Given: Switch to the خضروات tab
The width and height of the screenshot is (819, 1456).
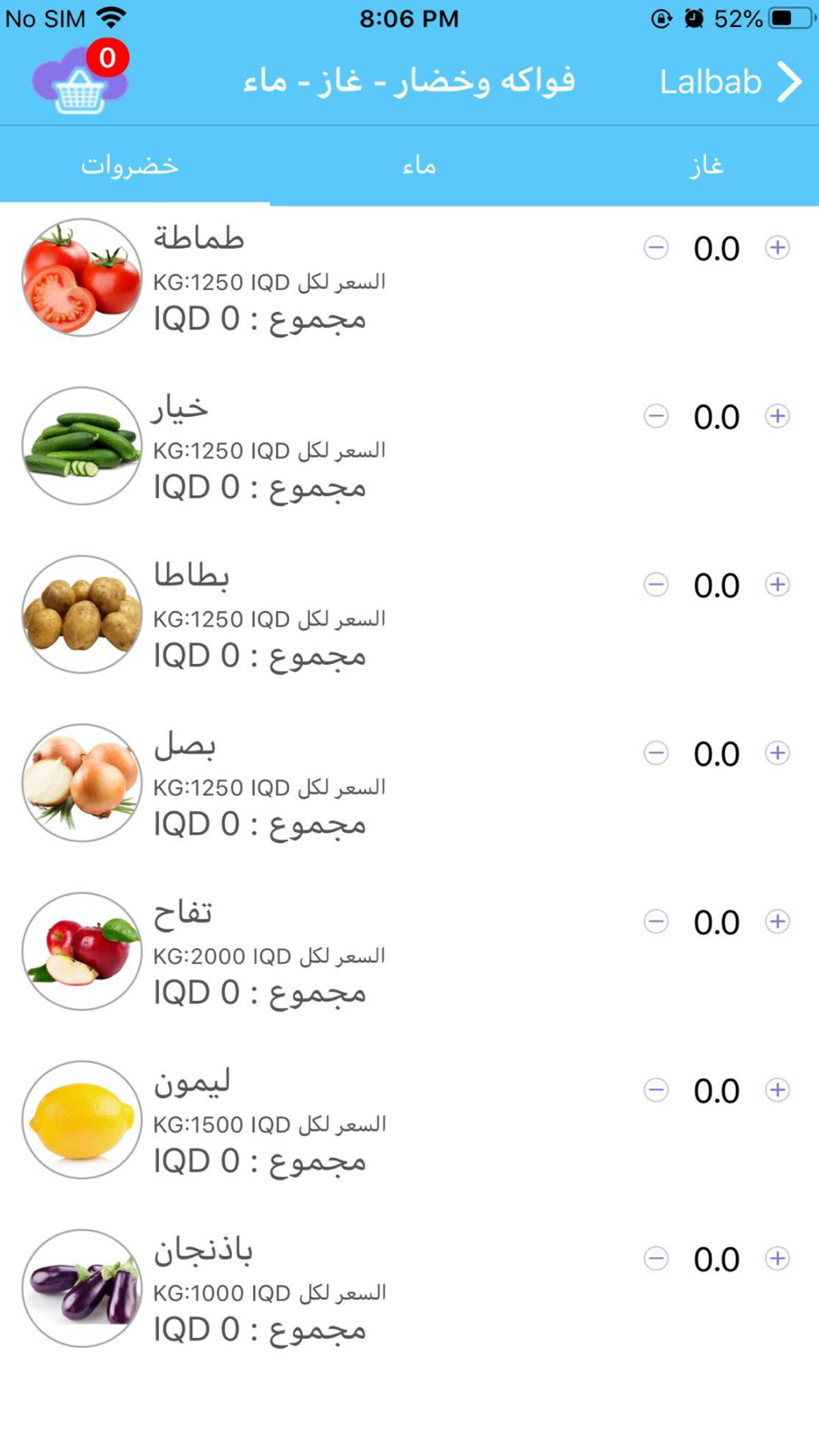Looking at the screenshot, I should pyautogui.click(x=130, y=166).
